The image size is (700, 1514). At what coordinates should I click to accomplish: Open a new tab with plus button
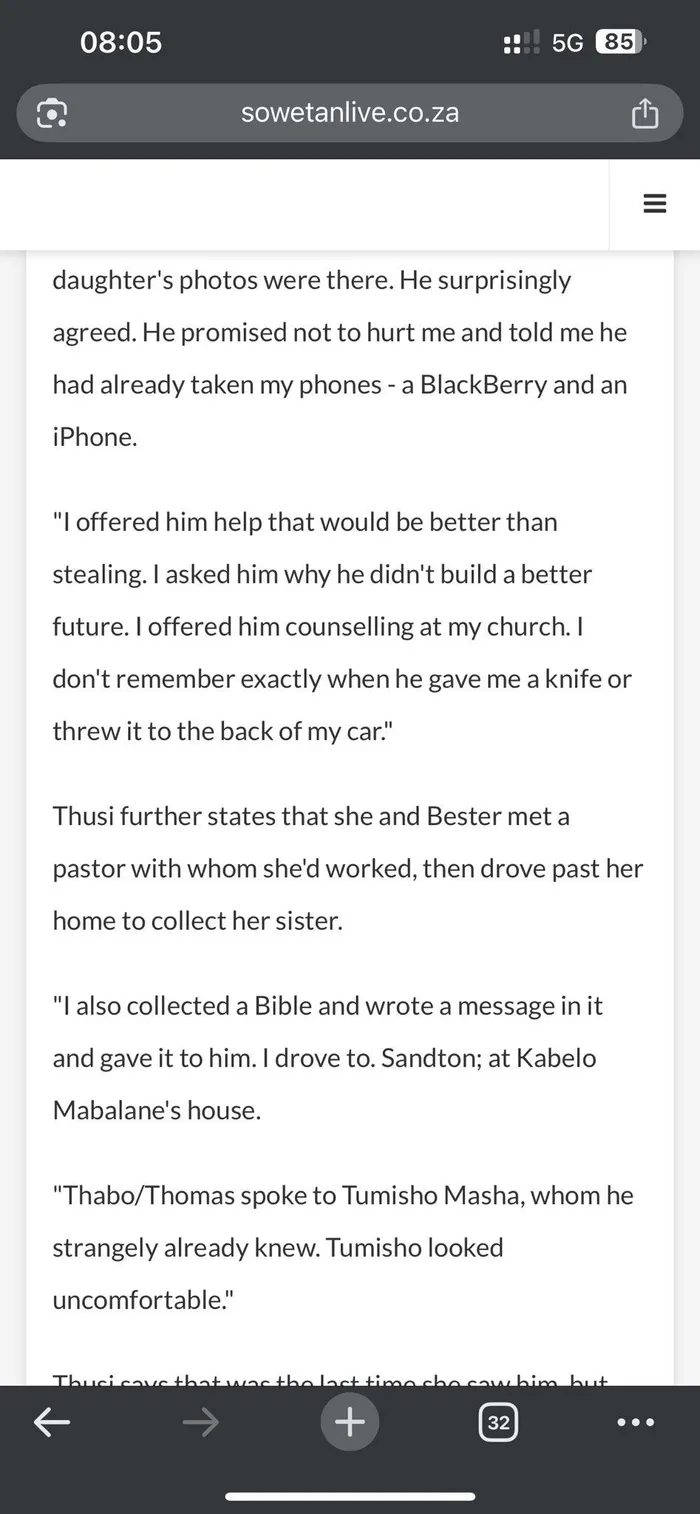(349, 1422)
